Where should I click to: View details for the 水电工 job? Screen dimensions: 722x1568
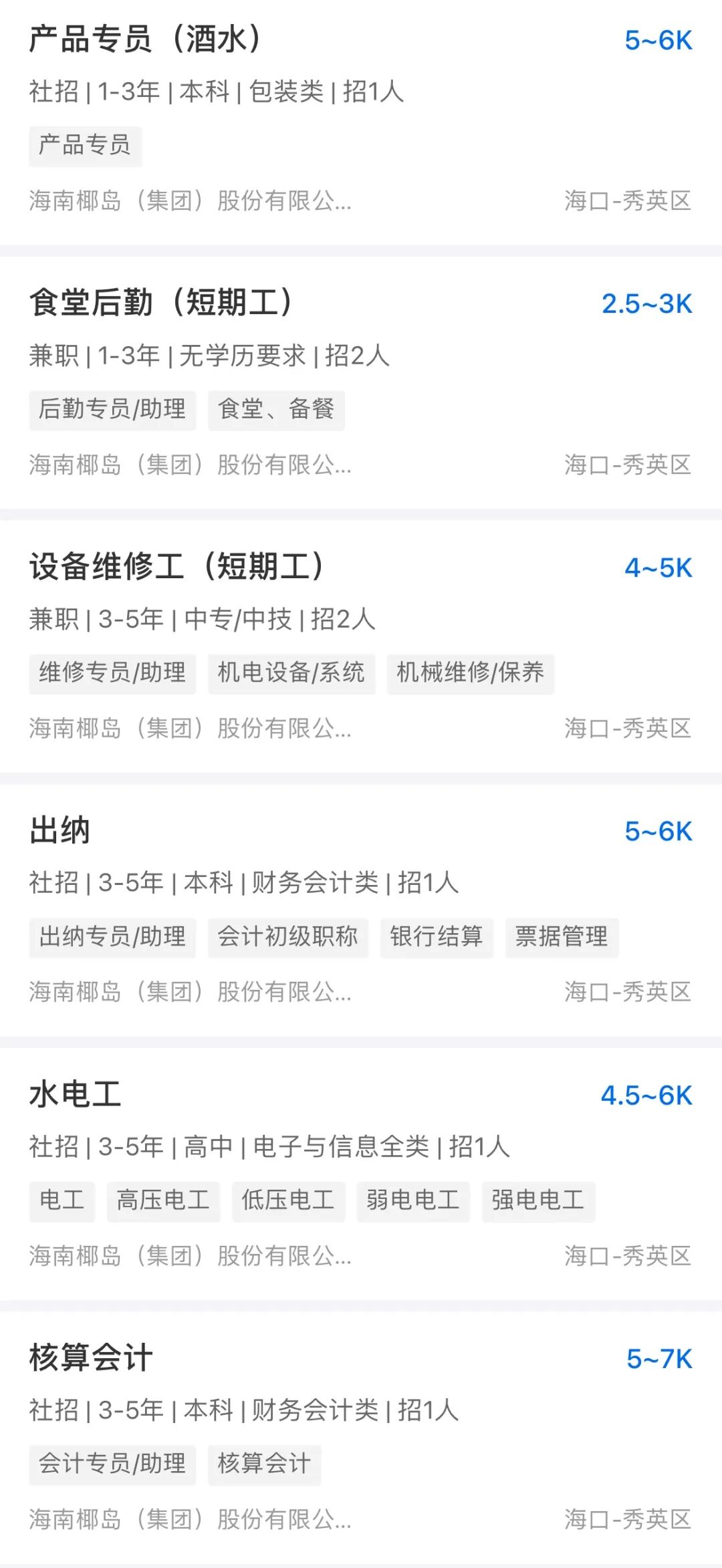(75, 1094)
